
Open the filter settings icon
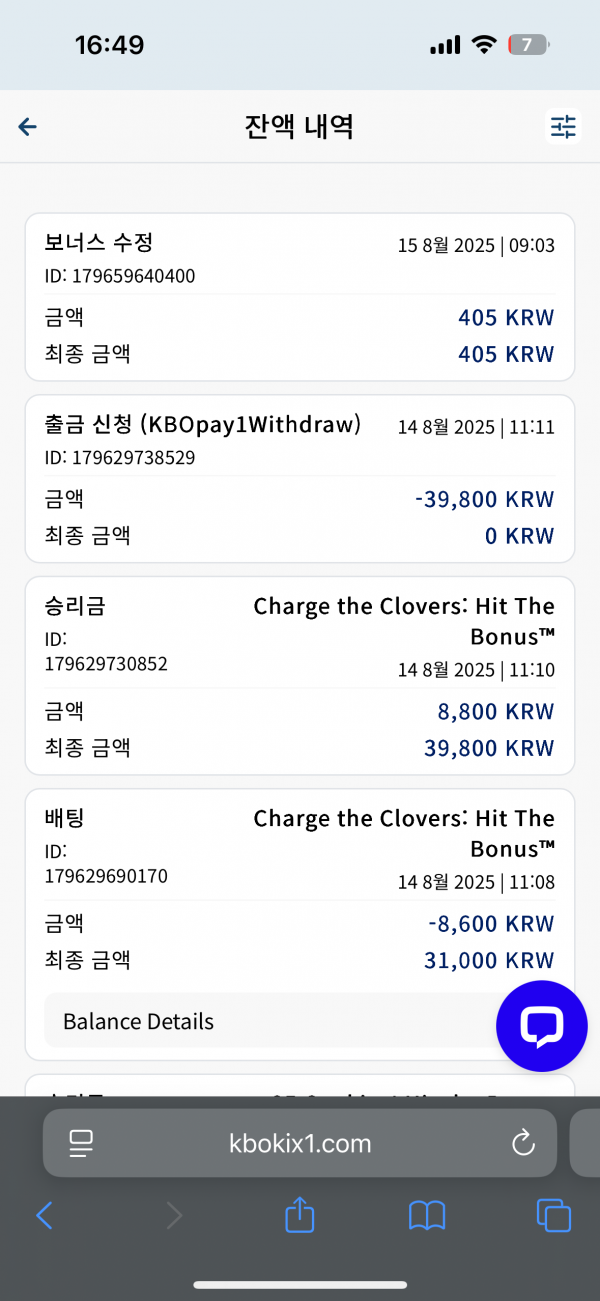tap(563, 126)
